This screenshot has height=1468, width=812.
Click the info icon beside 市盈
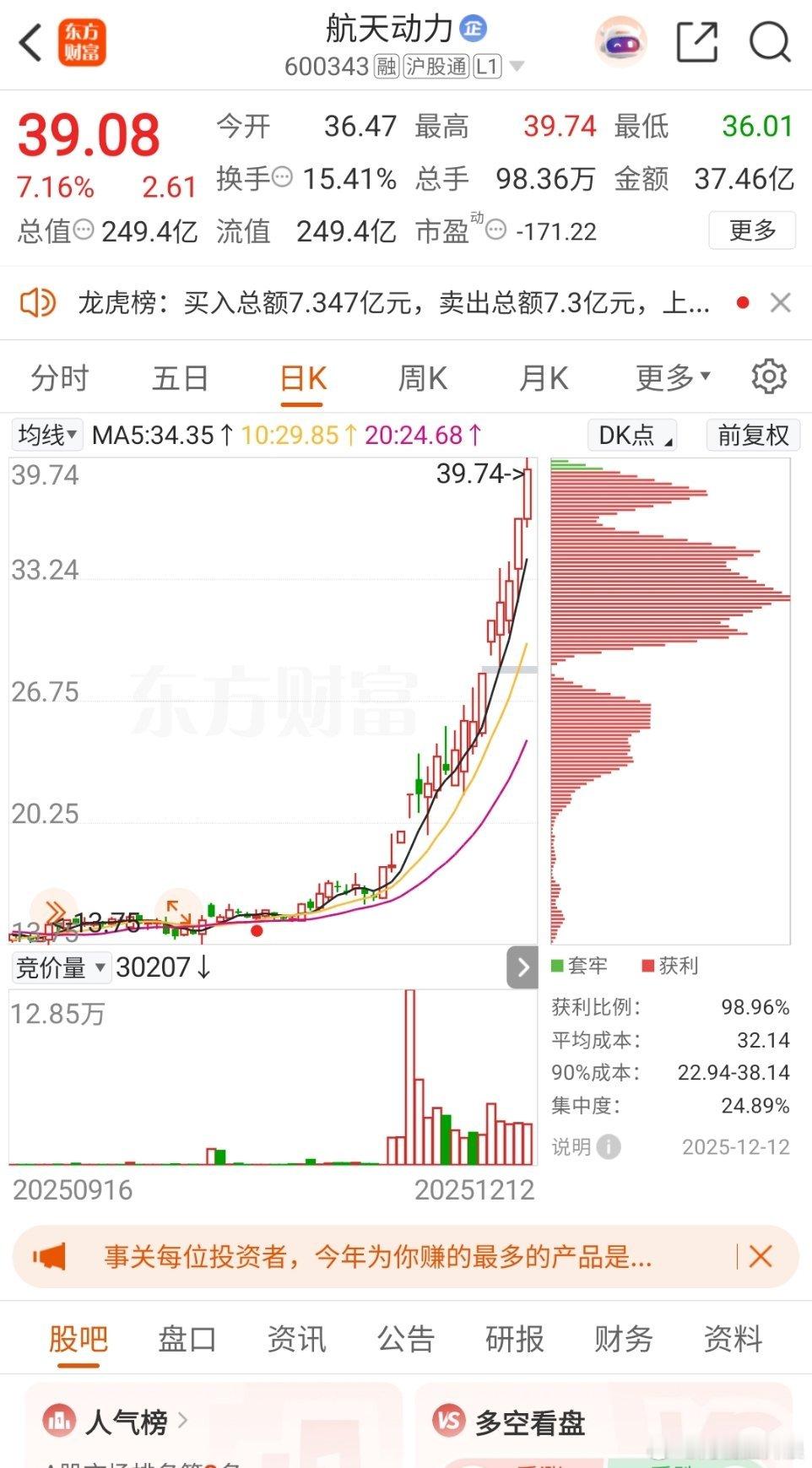(x=497, y=230)
